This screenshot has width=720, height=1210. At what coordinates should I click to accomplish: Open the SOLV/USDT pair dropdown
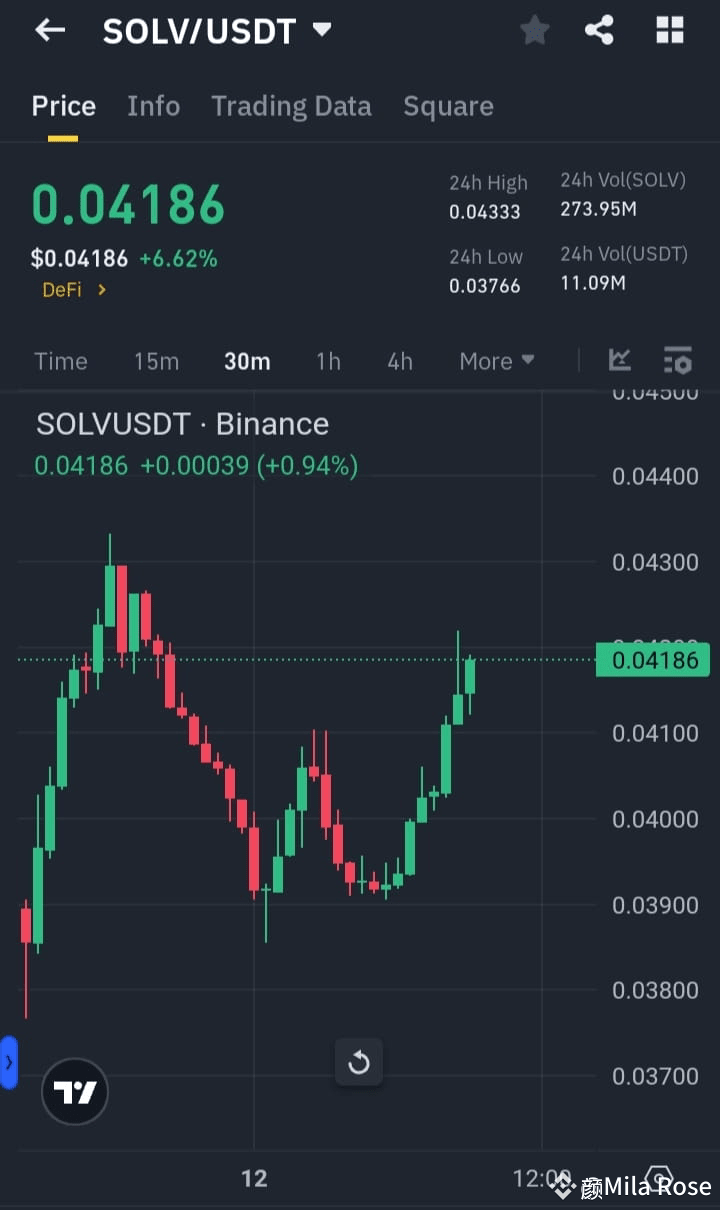click(x=321, y=30)
